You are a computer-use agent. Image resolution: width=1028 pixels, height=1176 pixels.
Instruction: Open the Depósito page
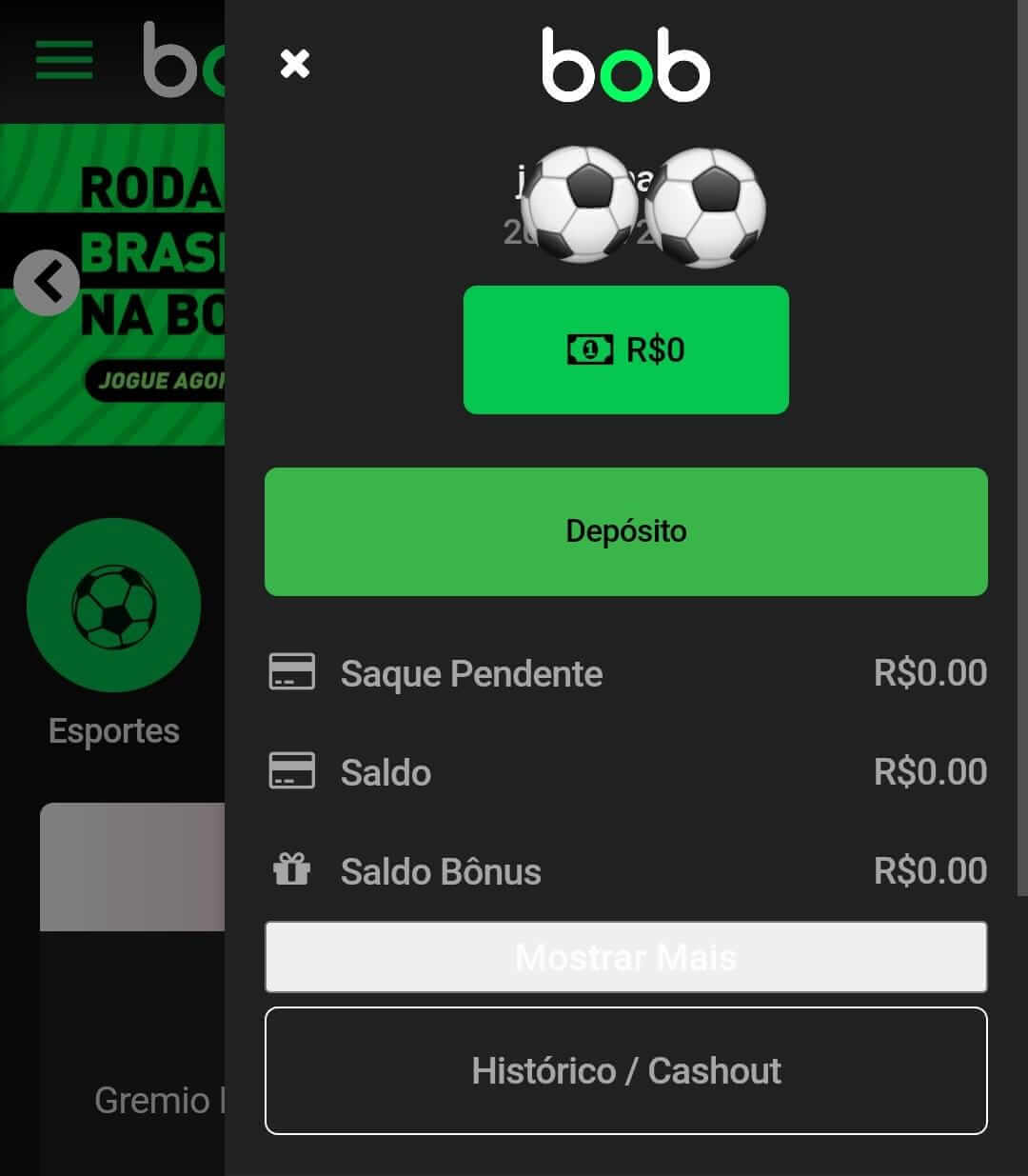coord(625,531)
